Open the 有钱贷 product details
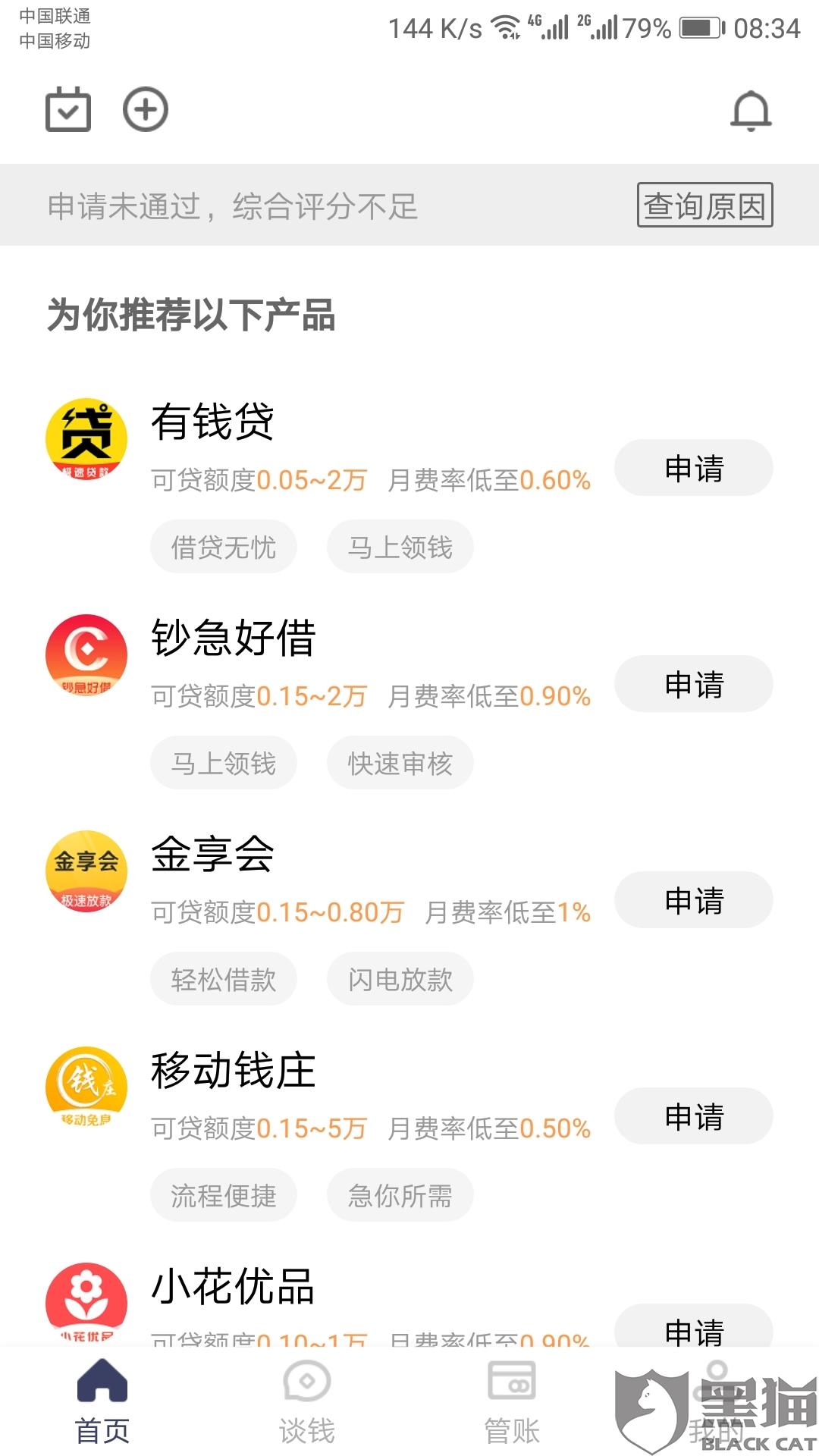The image size is (819, 1456). point(212,422)
